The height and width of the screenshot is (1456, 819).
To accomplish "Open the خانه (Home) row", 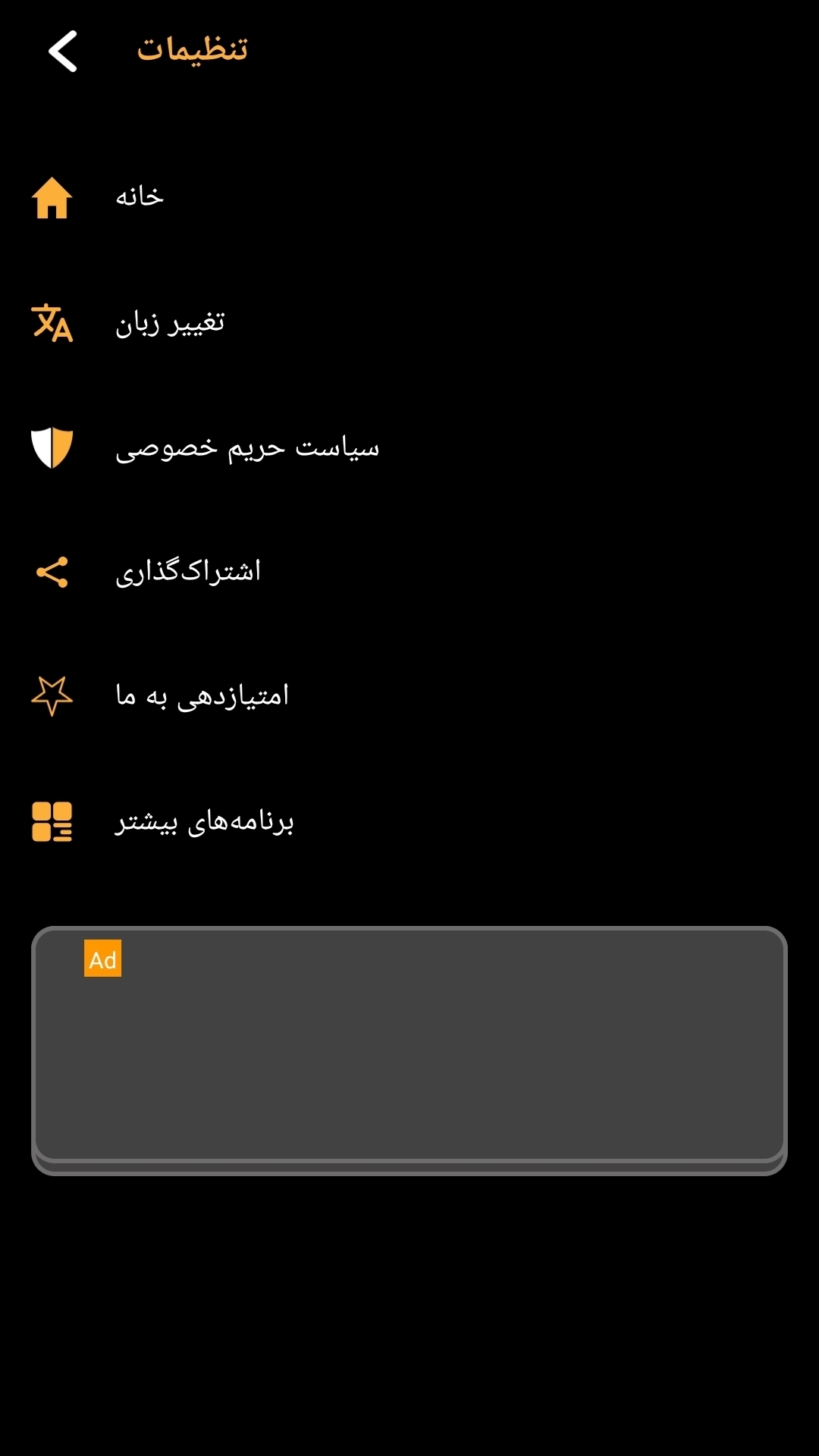I will tap(140, 197).
